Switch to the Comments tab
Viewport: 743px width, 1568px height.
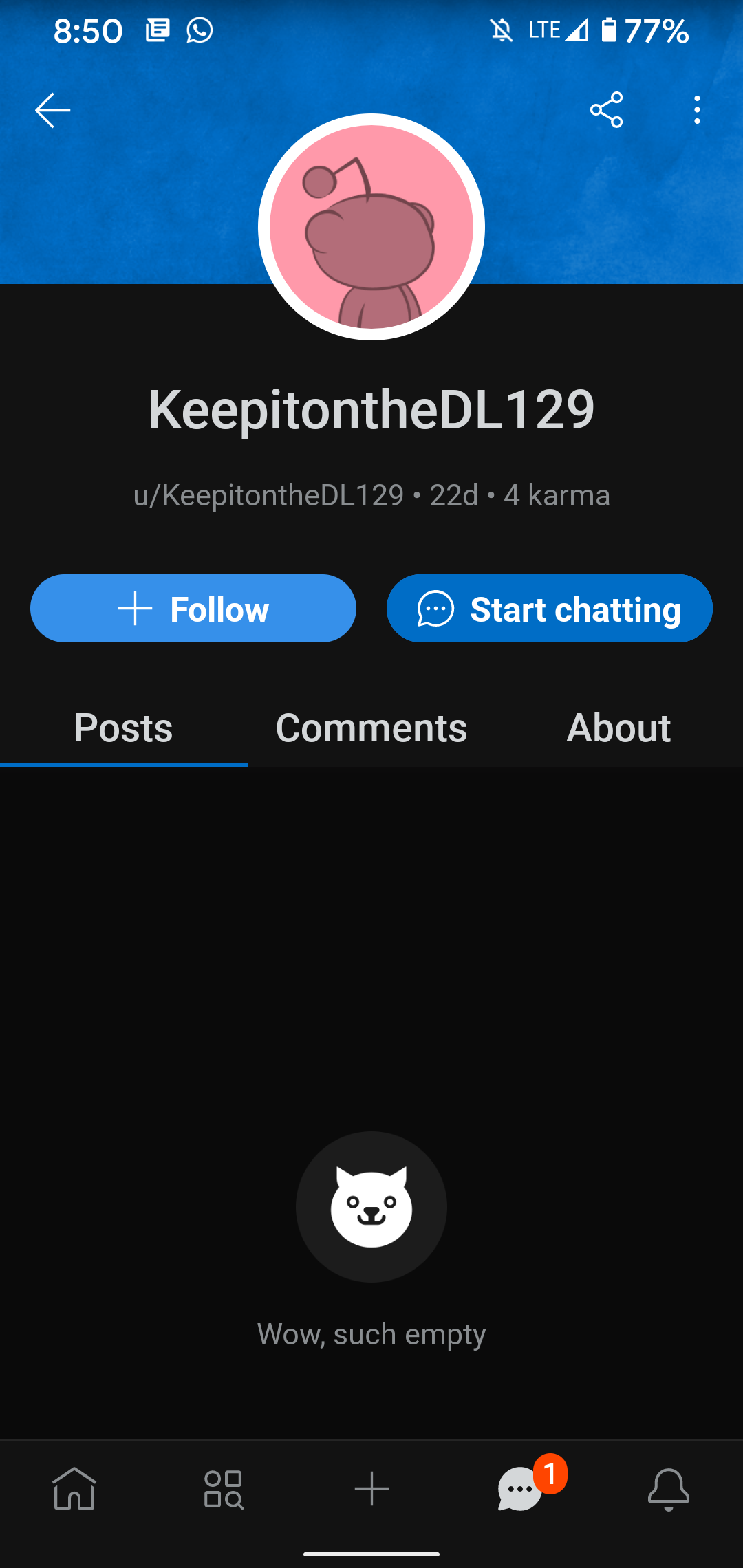pos(371,728)
